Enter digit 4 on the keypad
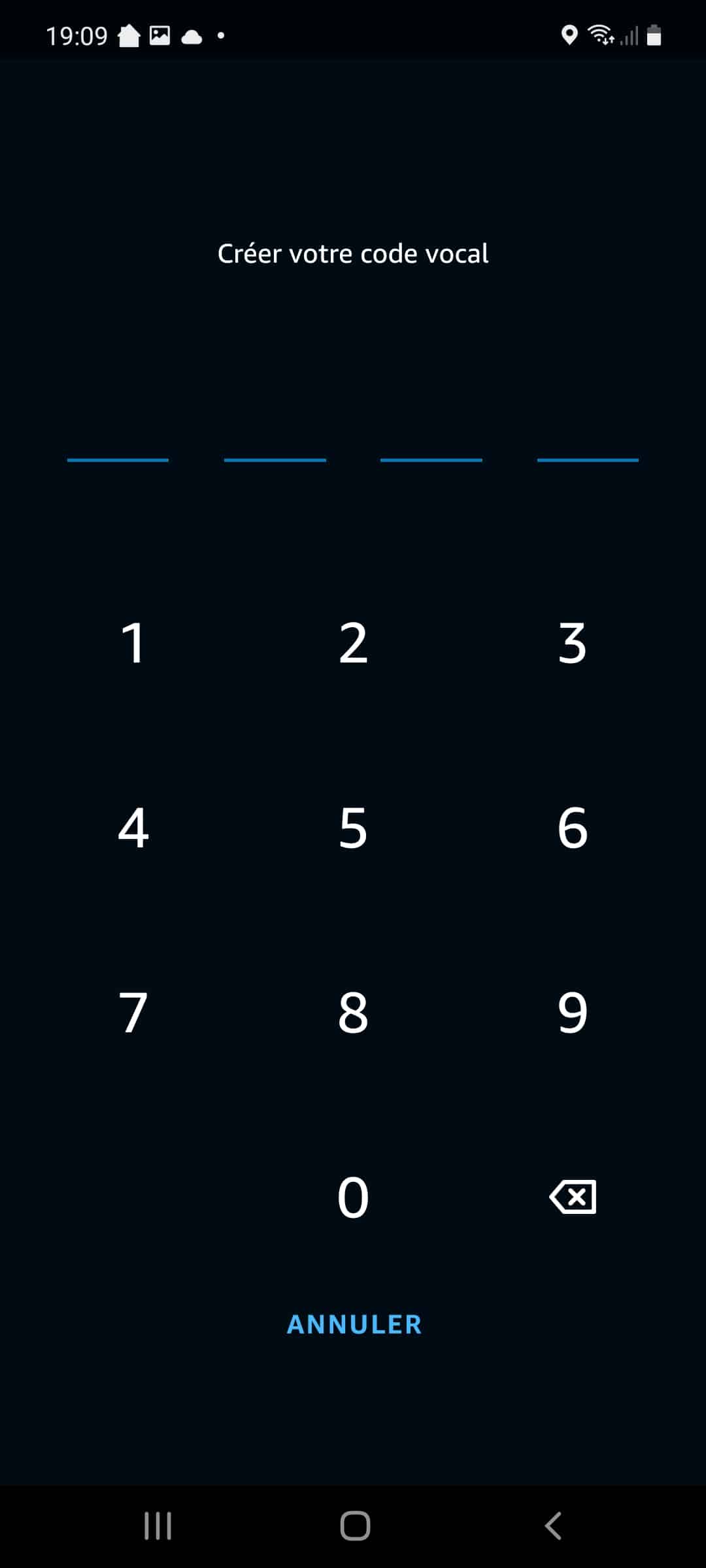 pos(133,828)
